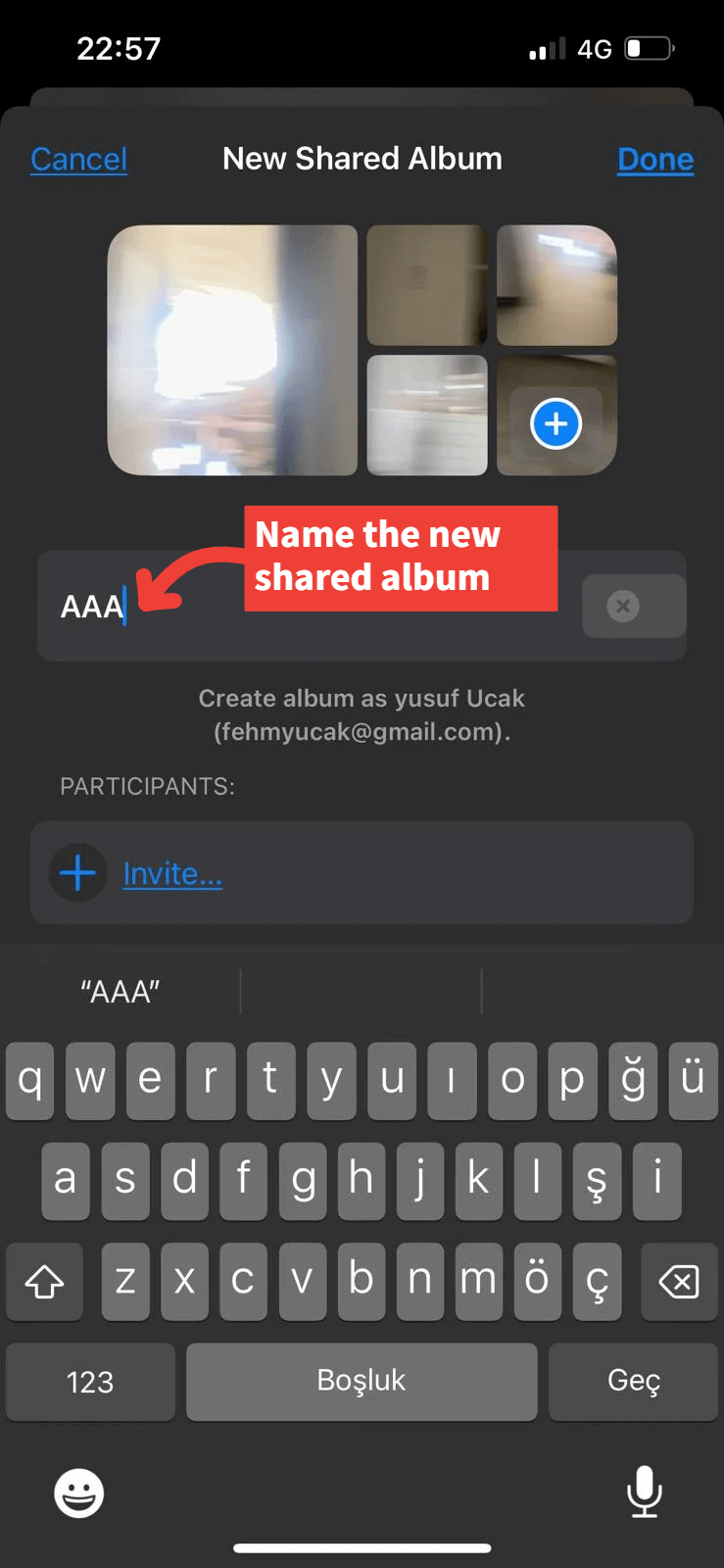Tap the Invite plus icon under Participants
The width and height of the screenshot is (724, 1568).
tap(77, 872)
